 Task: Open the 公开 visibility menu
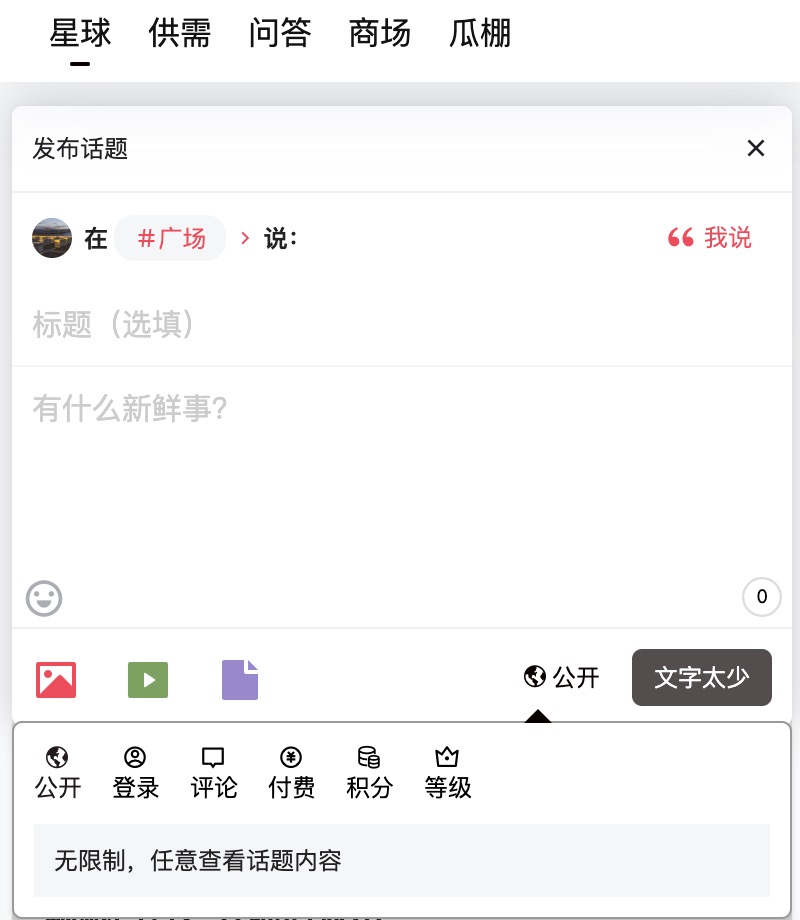[562, 677]
